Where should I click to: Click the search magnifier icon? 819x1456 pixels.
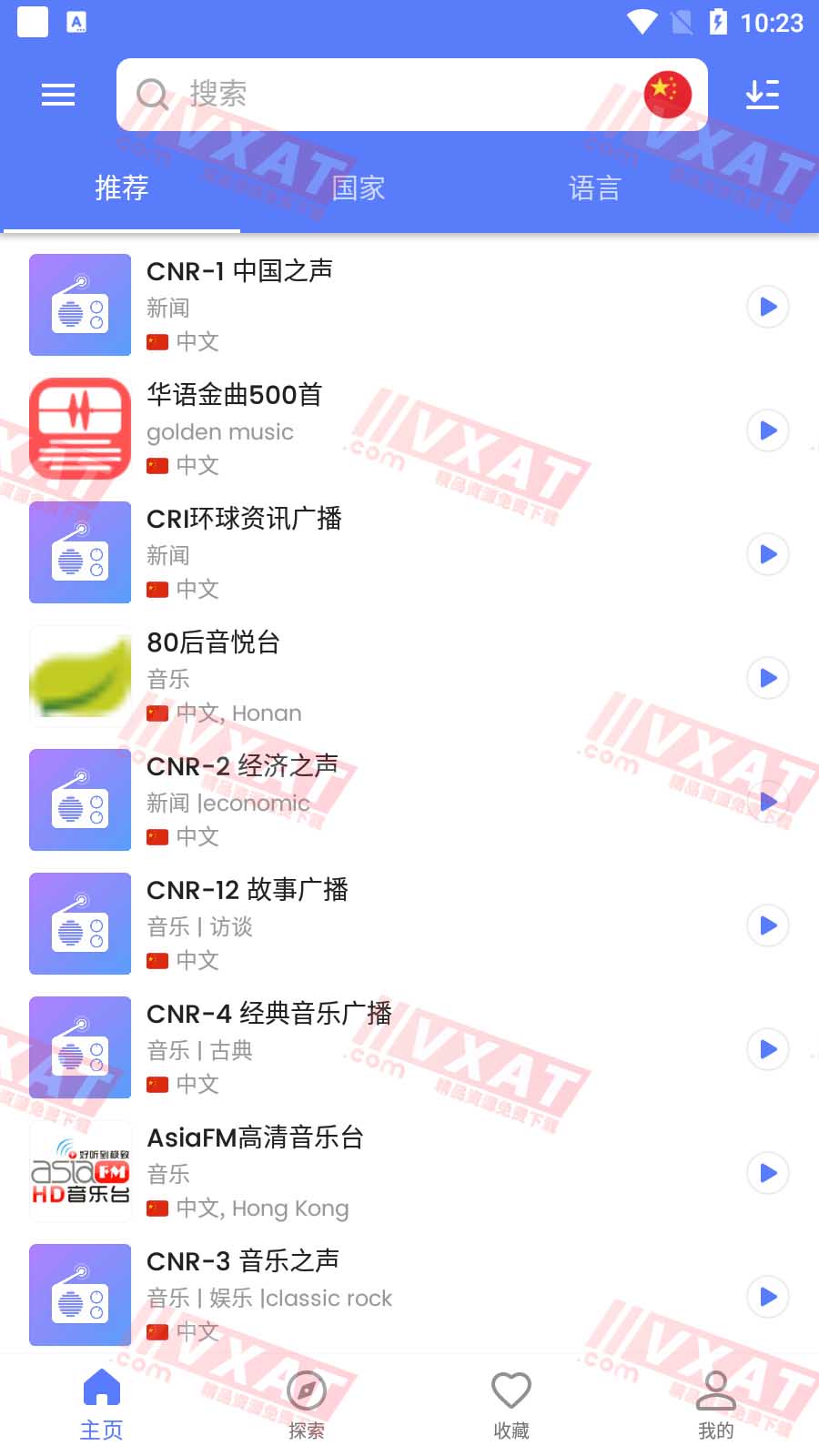click(151, 95)
